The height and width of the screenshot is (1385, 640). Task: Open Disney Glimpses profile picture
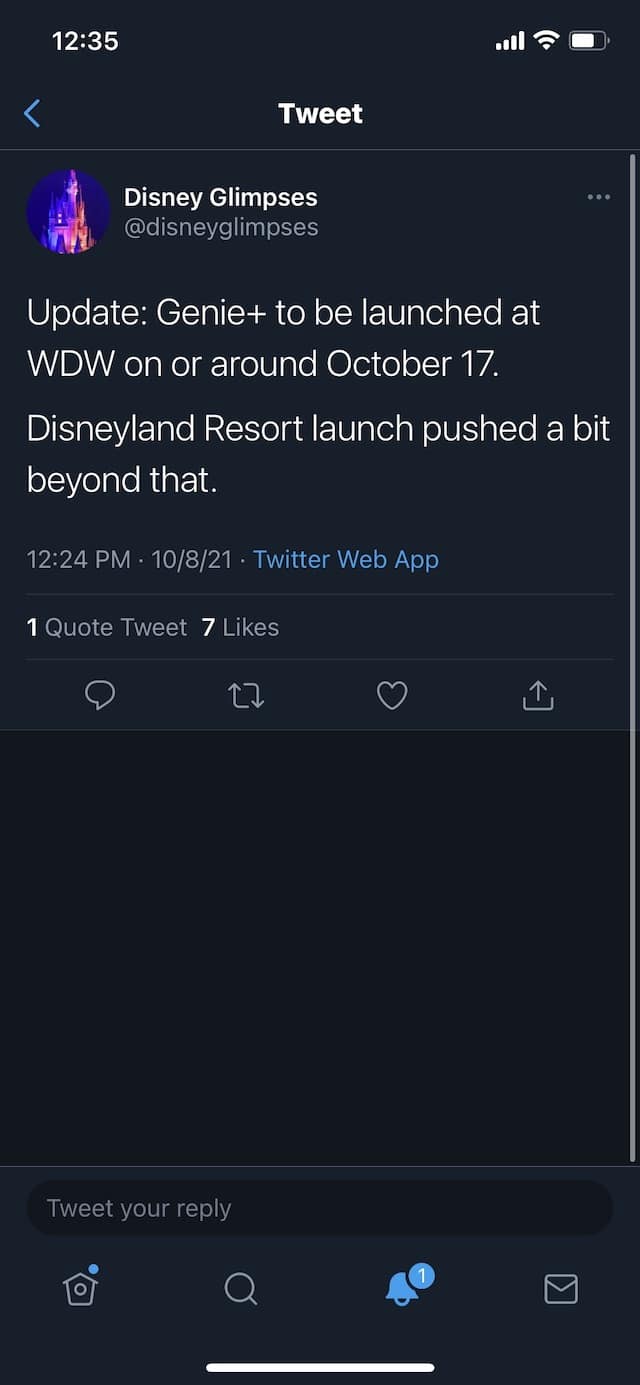[68, 211]
